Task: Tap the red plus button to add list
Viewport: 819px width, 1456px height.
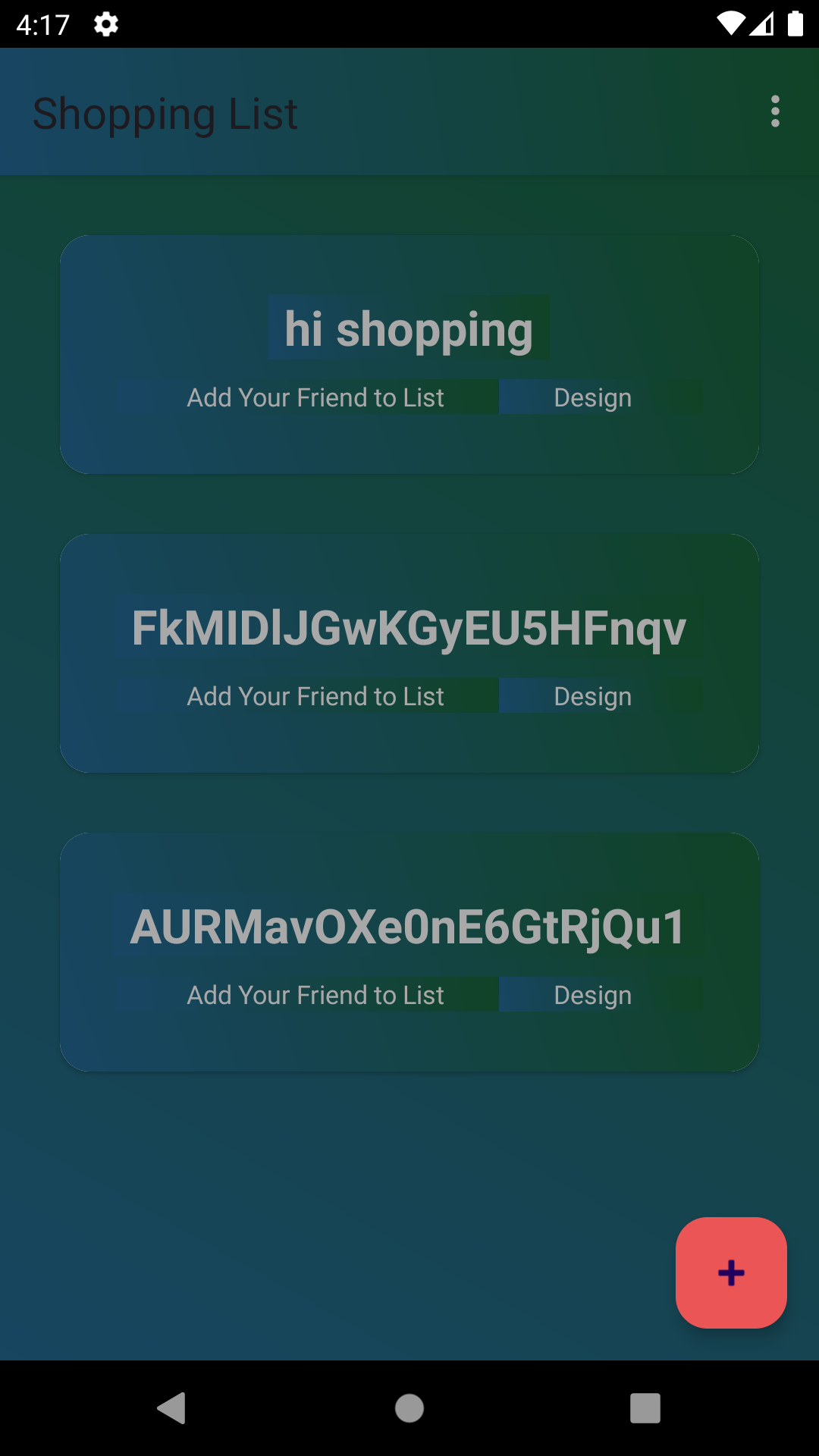Action: [x=730, y=1272]
